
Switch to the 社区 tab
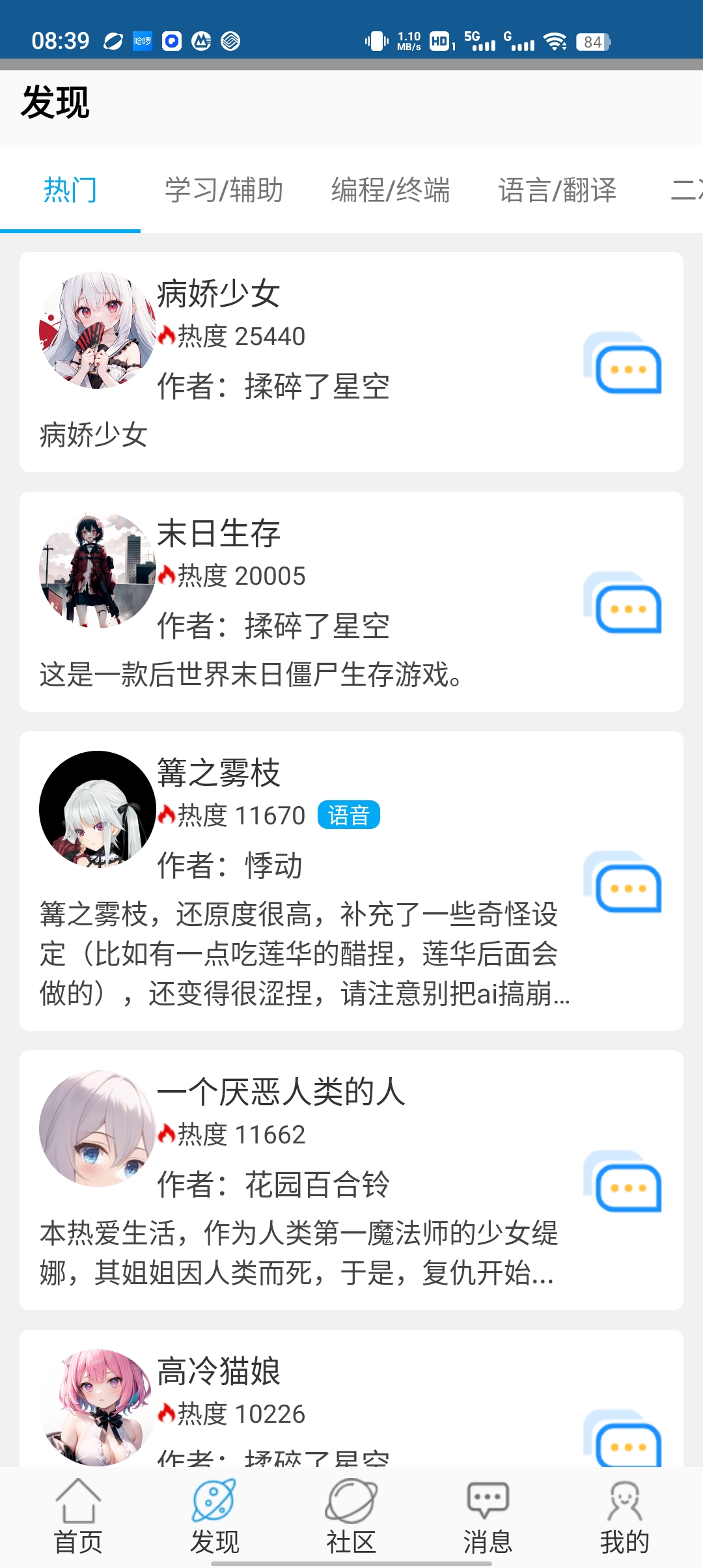351,1517
